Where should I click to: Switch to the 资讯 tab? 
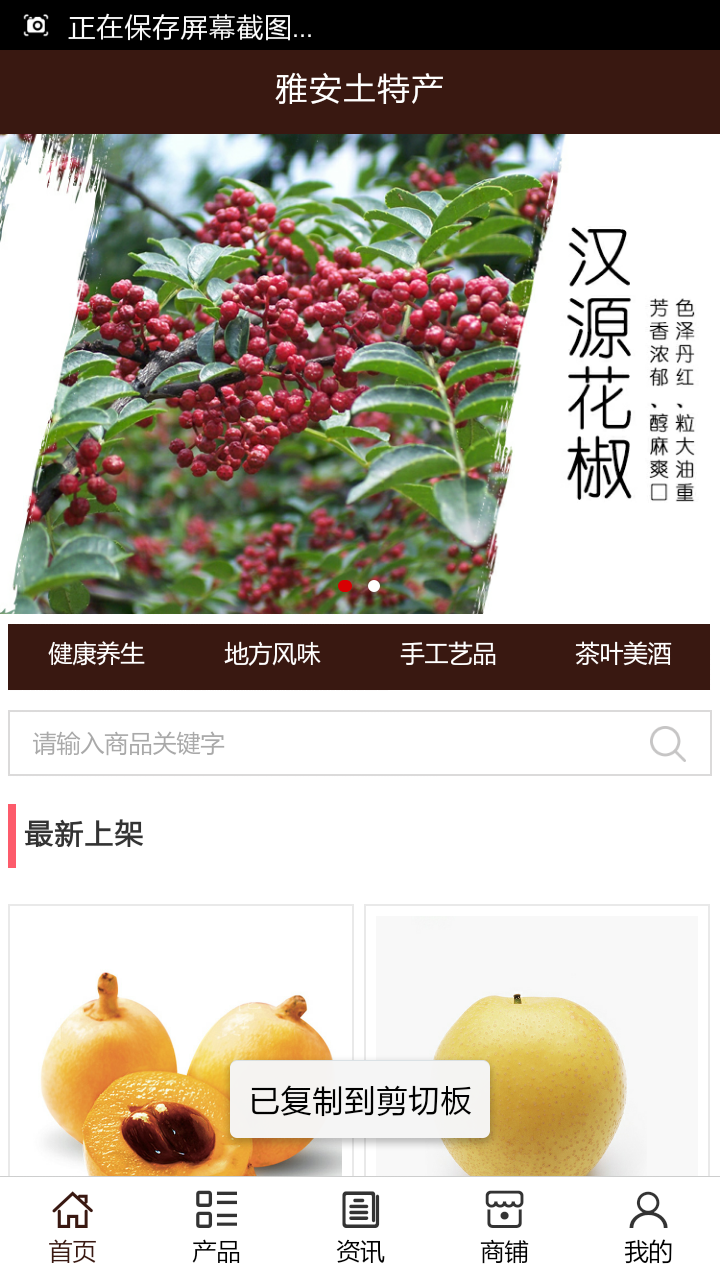(360, 1228)
